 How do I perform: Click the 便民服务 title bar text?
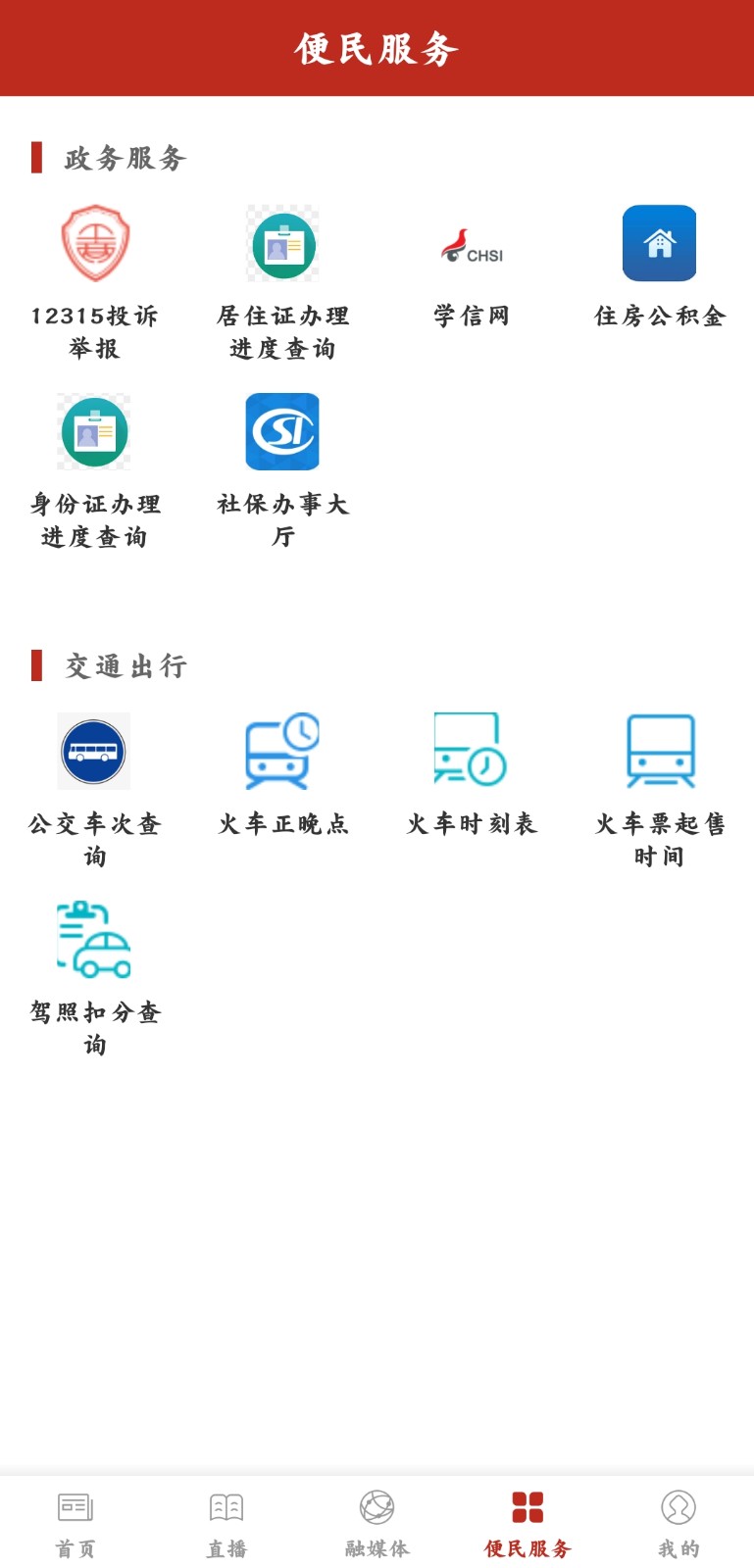(x=376, y=46)
